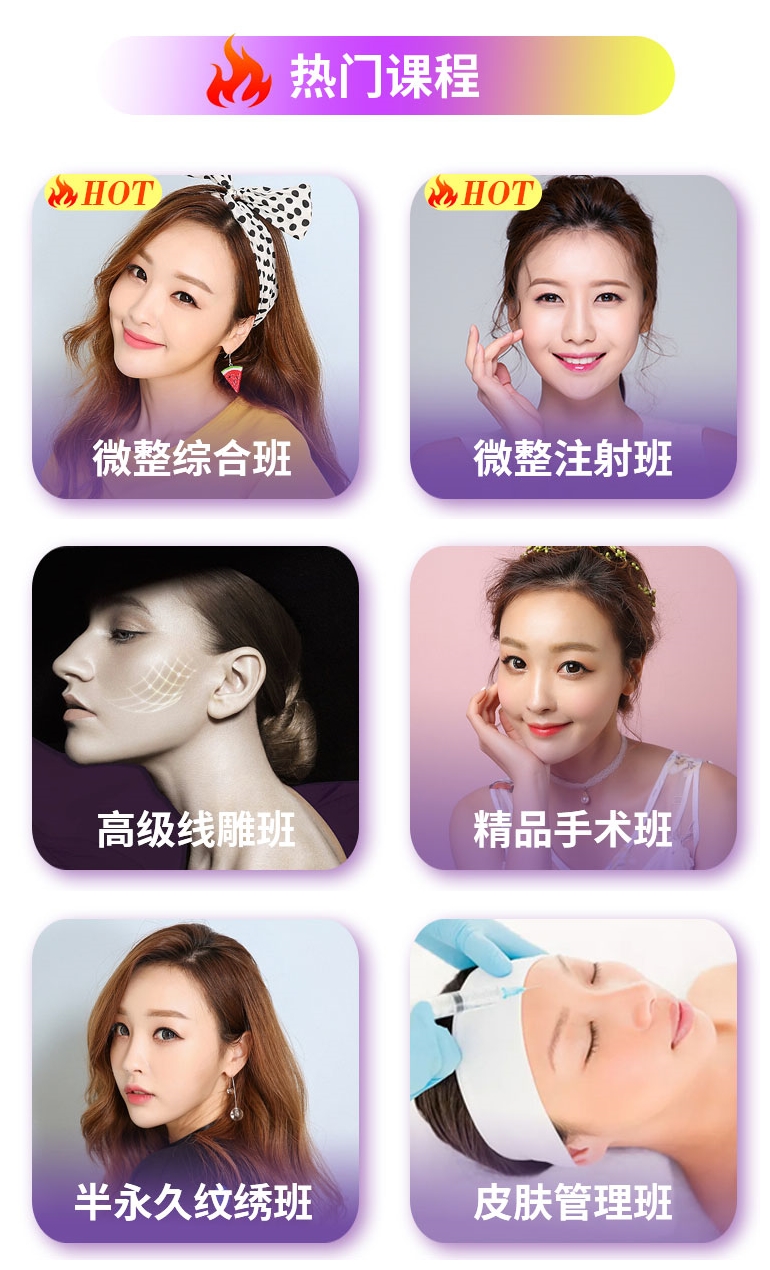Viewport: 770px width, 1270px height.
Task: Open the 微整综合班 course card
Action: pyautogui.click(x=195, y=337)
